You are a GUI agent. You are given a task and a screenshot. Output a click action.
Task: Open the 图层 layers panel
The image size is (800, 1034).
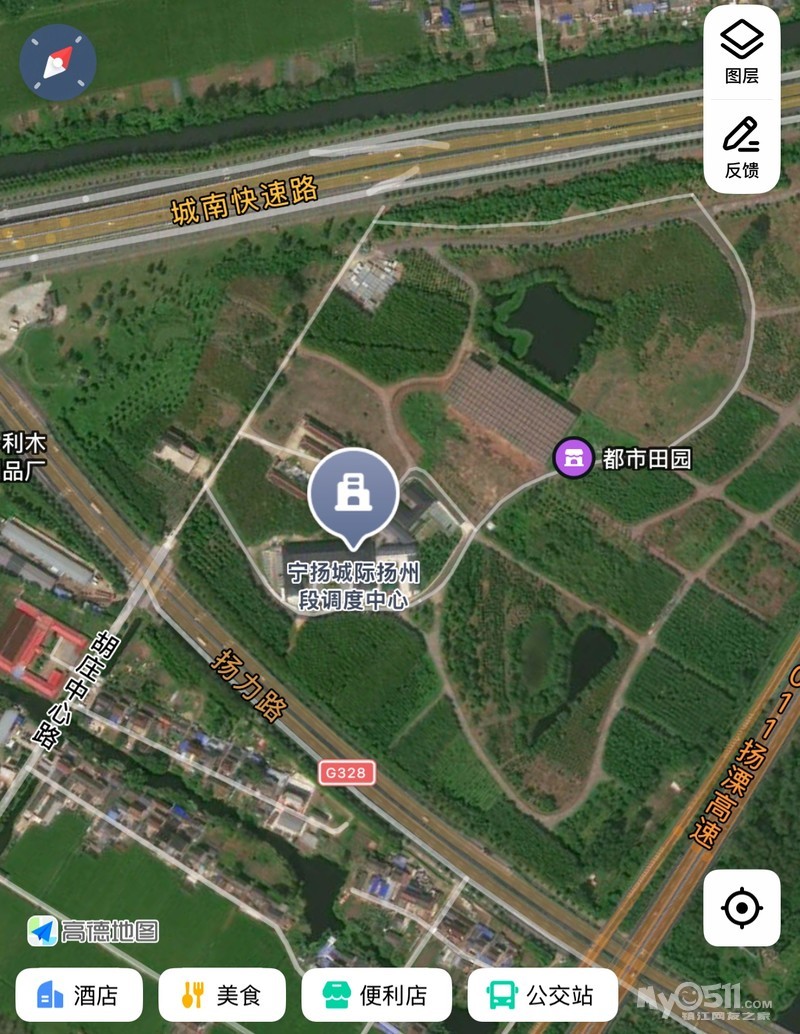coord(741,53)
